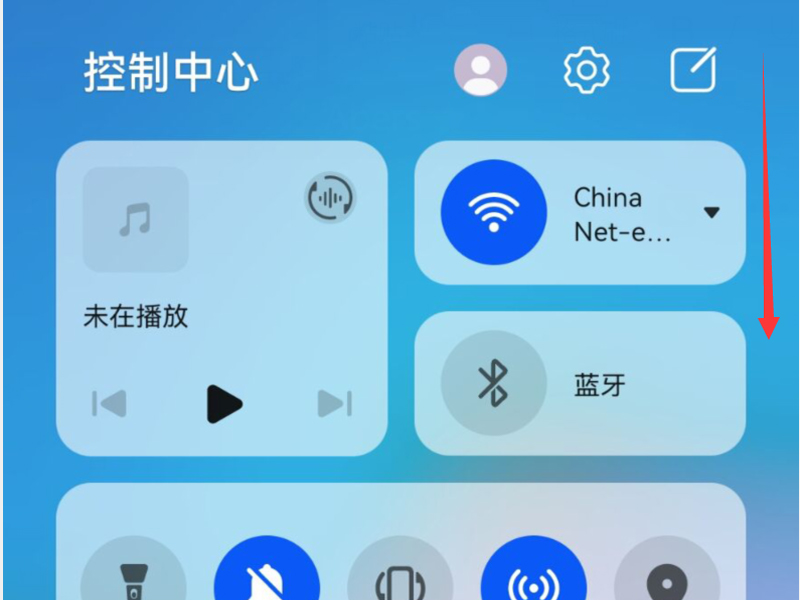Open audio output switcher icon
This screenshot has height=600, width=800.
[x=330, y=198]
